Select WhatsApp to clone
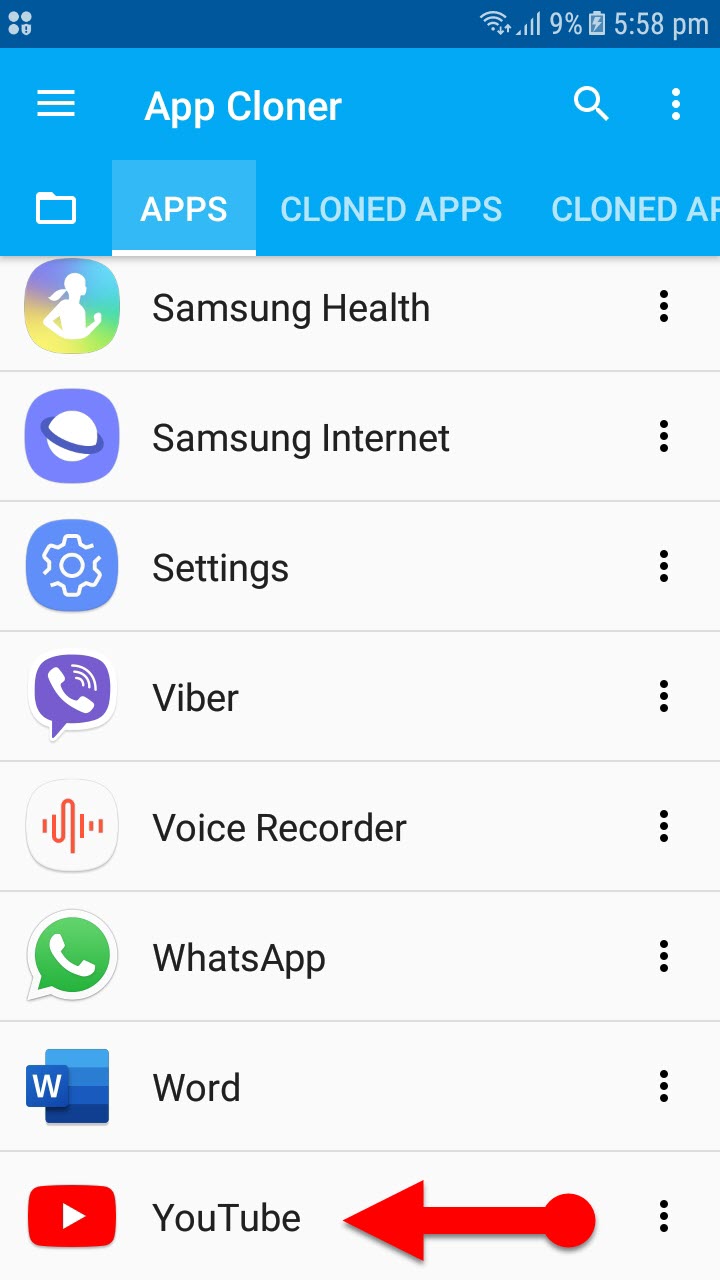This screenshot has width=720, height=1280. [x=238, y=958]
